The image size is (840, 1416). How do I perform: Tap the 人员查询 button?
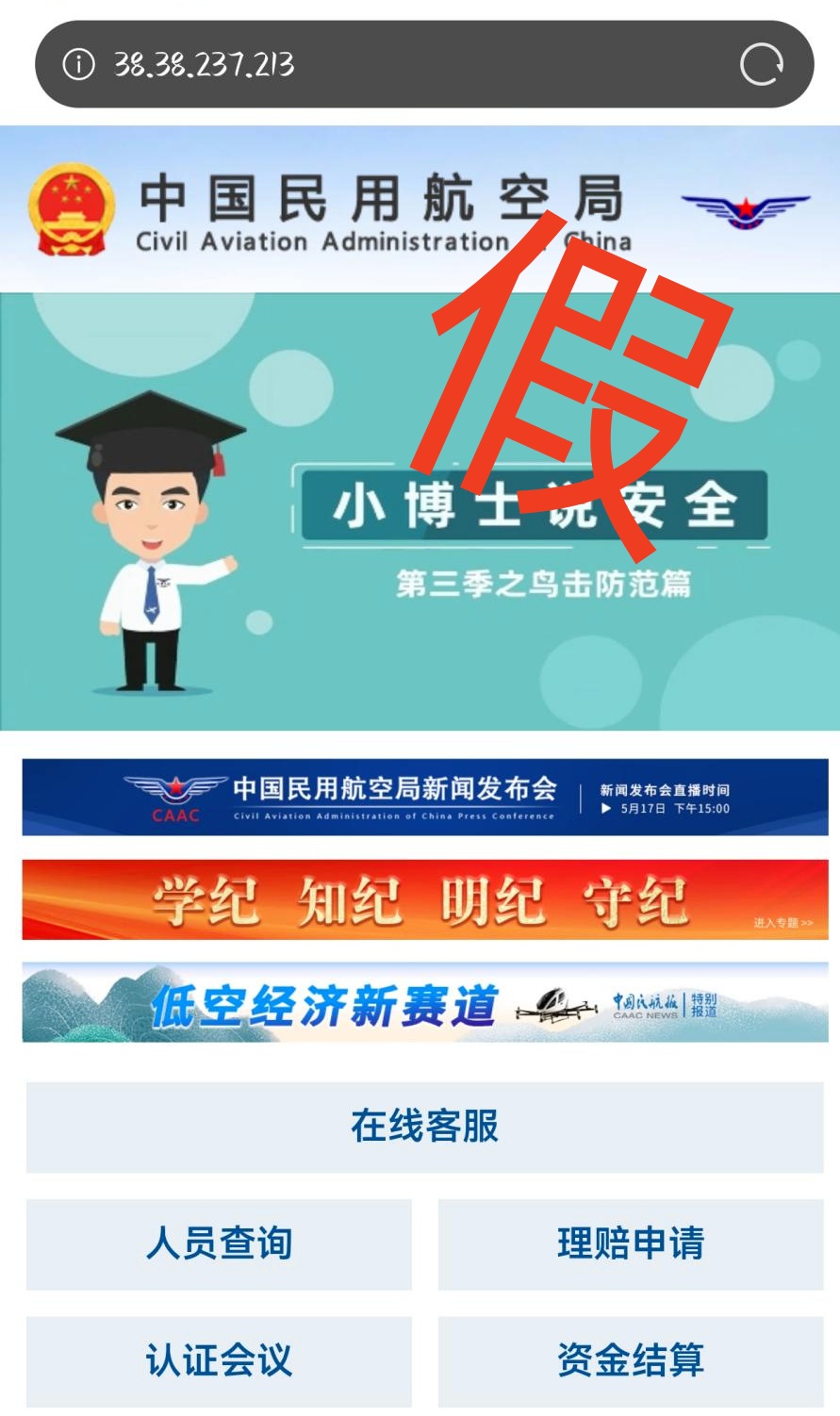(x=218, y=1244)
